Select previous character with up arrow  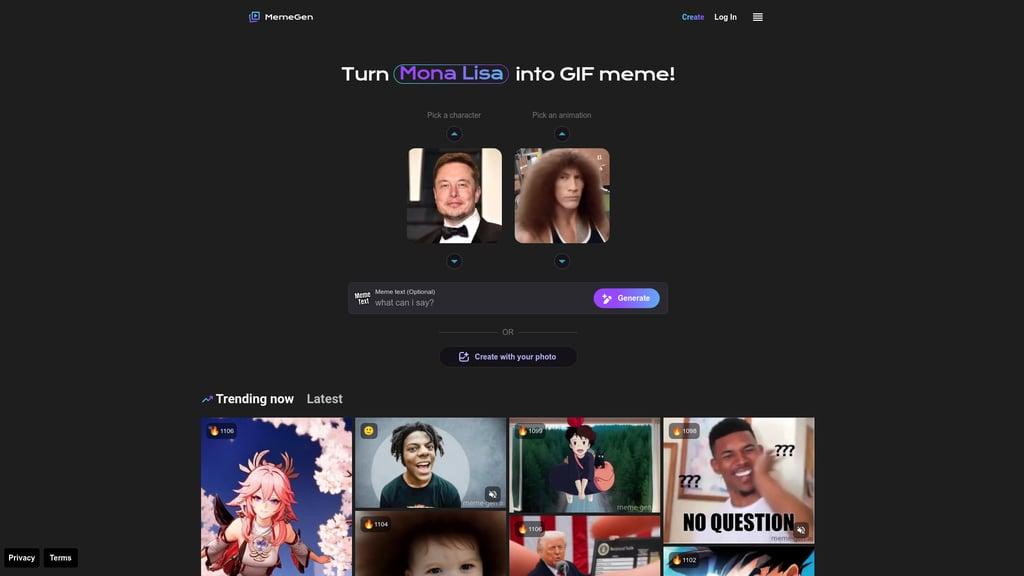[x=454, y=134]
